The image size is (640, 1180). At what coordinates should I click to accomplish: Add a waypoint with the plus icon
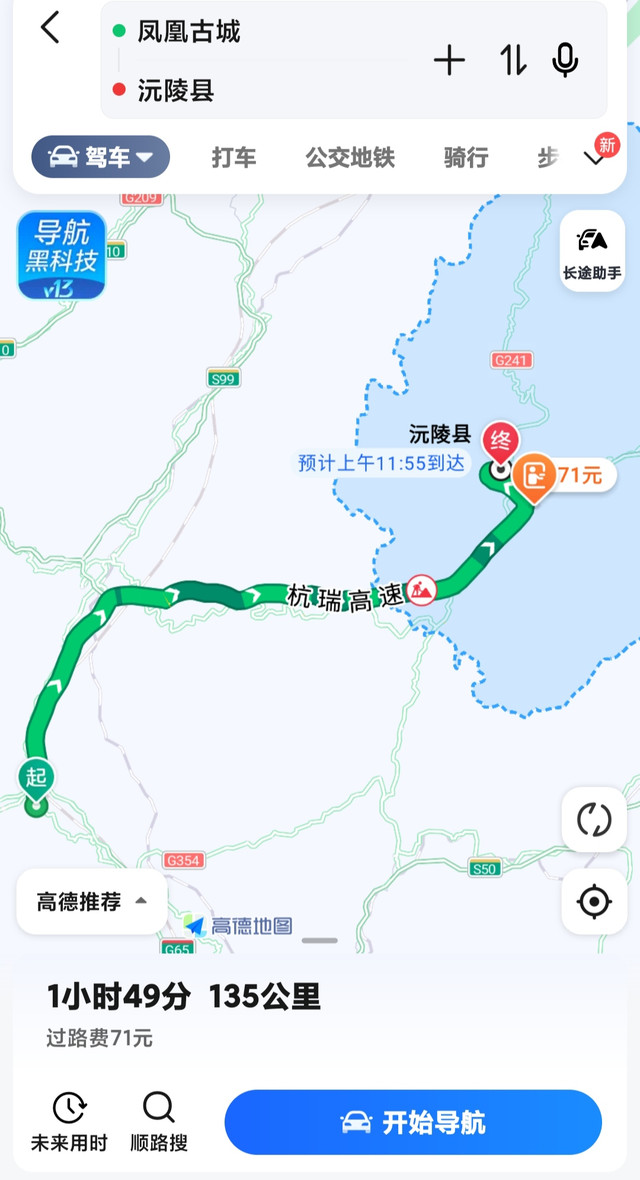tap(449, 61)
